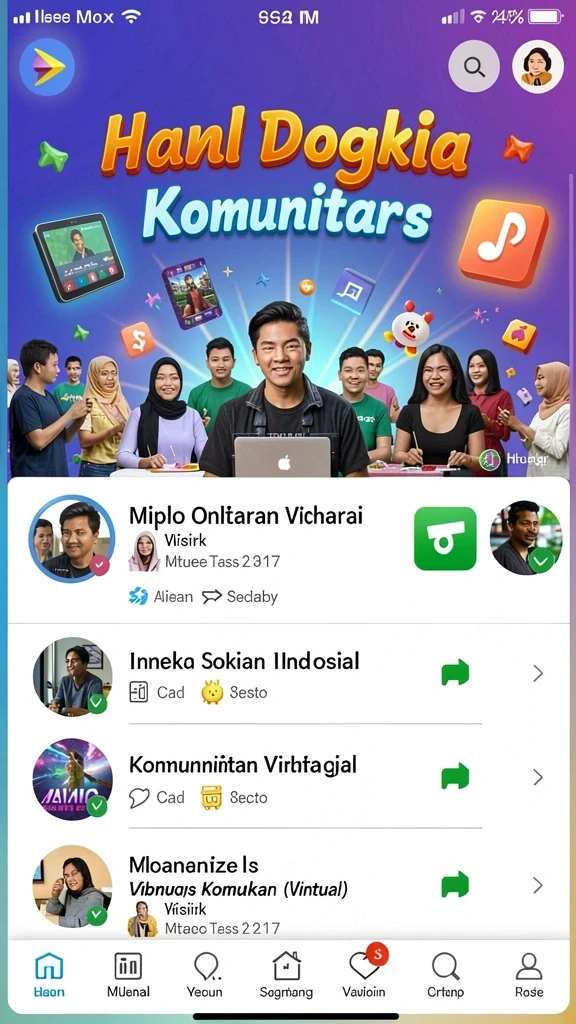Open the Rose profile tab

coord(529,975)
